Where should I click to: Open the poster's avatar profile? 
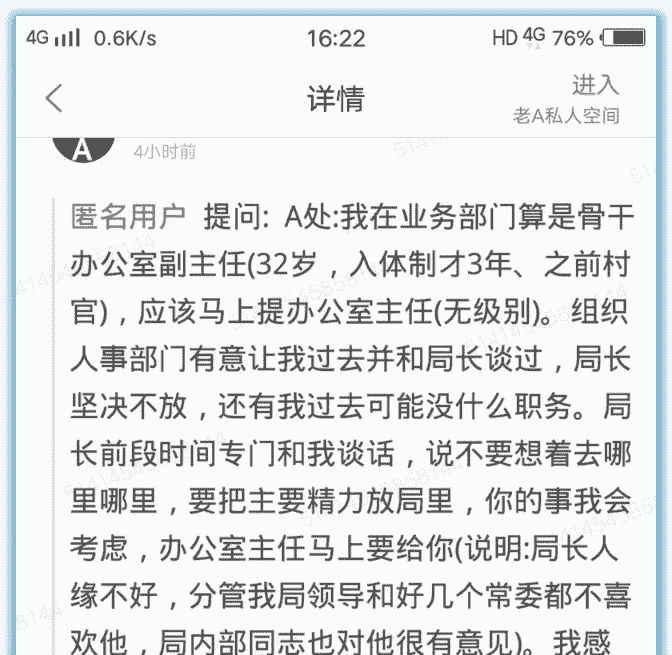pyautogui.click(x=83, y=147)
